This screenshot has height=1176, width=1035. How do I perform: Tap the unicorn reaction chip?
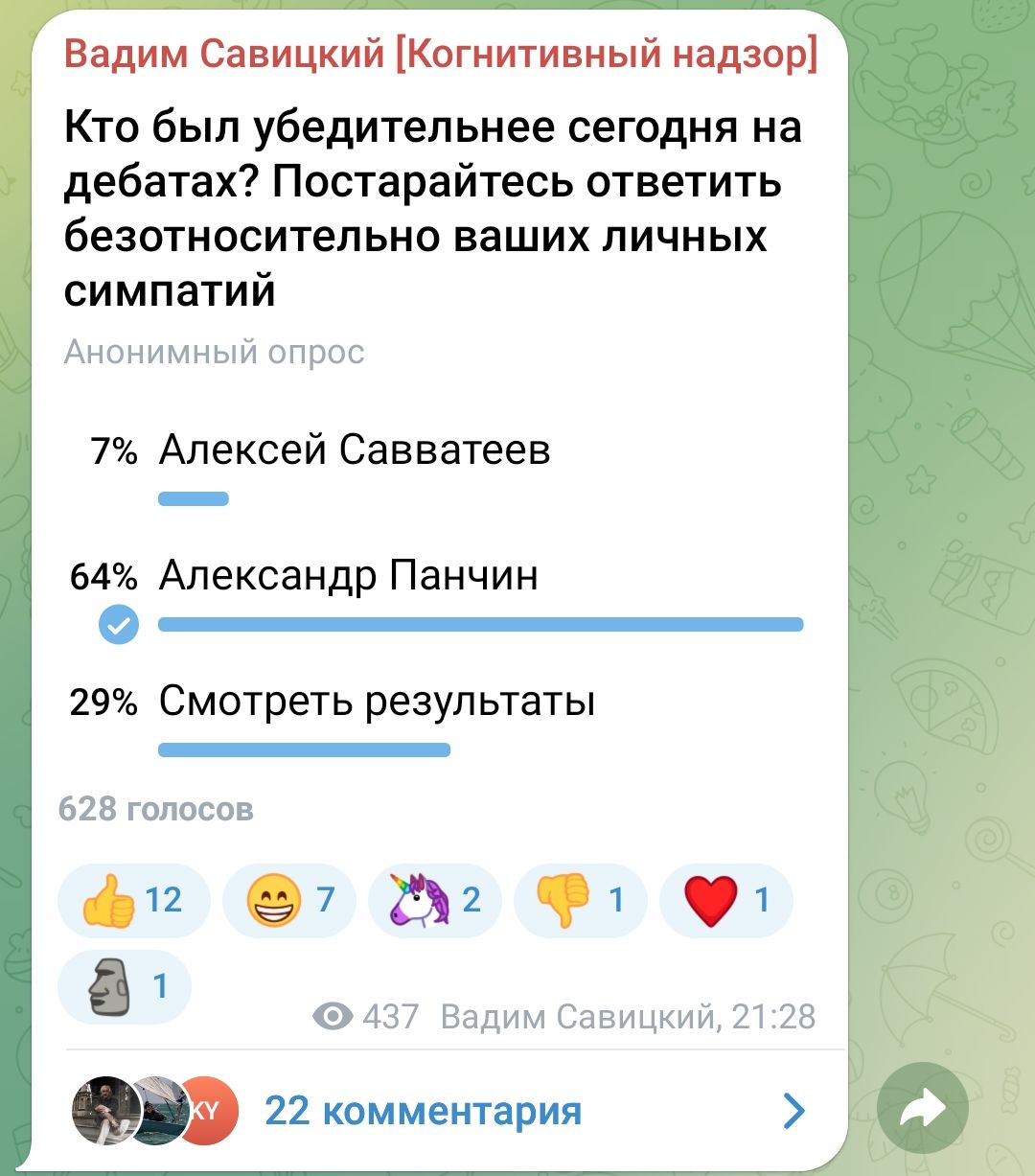(x=434, y=900)
